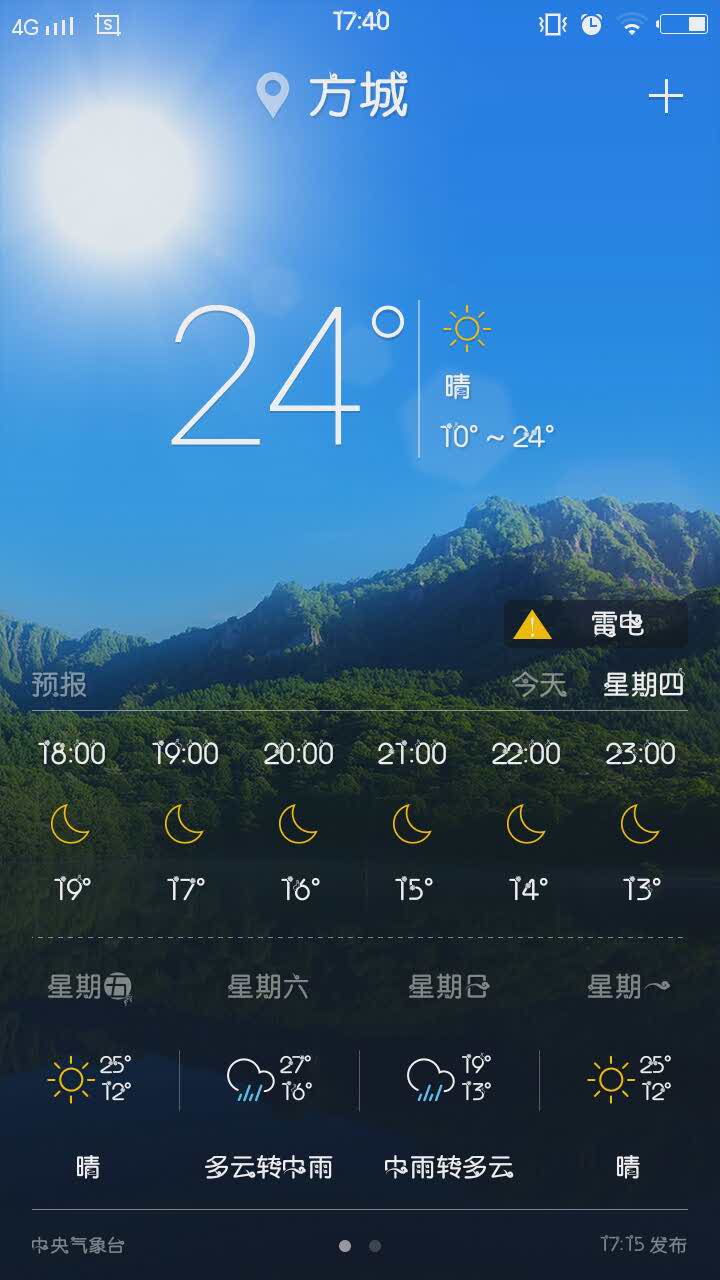This screenshot has height=1280, width=720.
Task: Go to the second page indicator dot
Action: click(x=375, y=1246)
